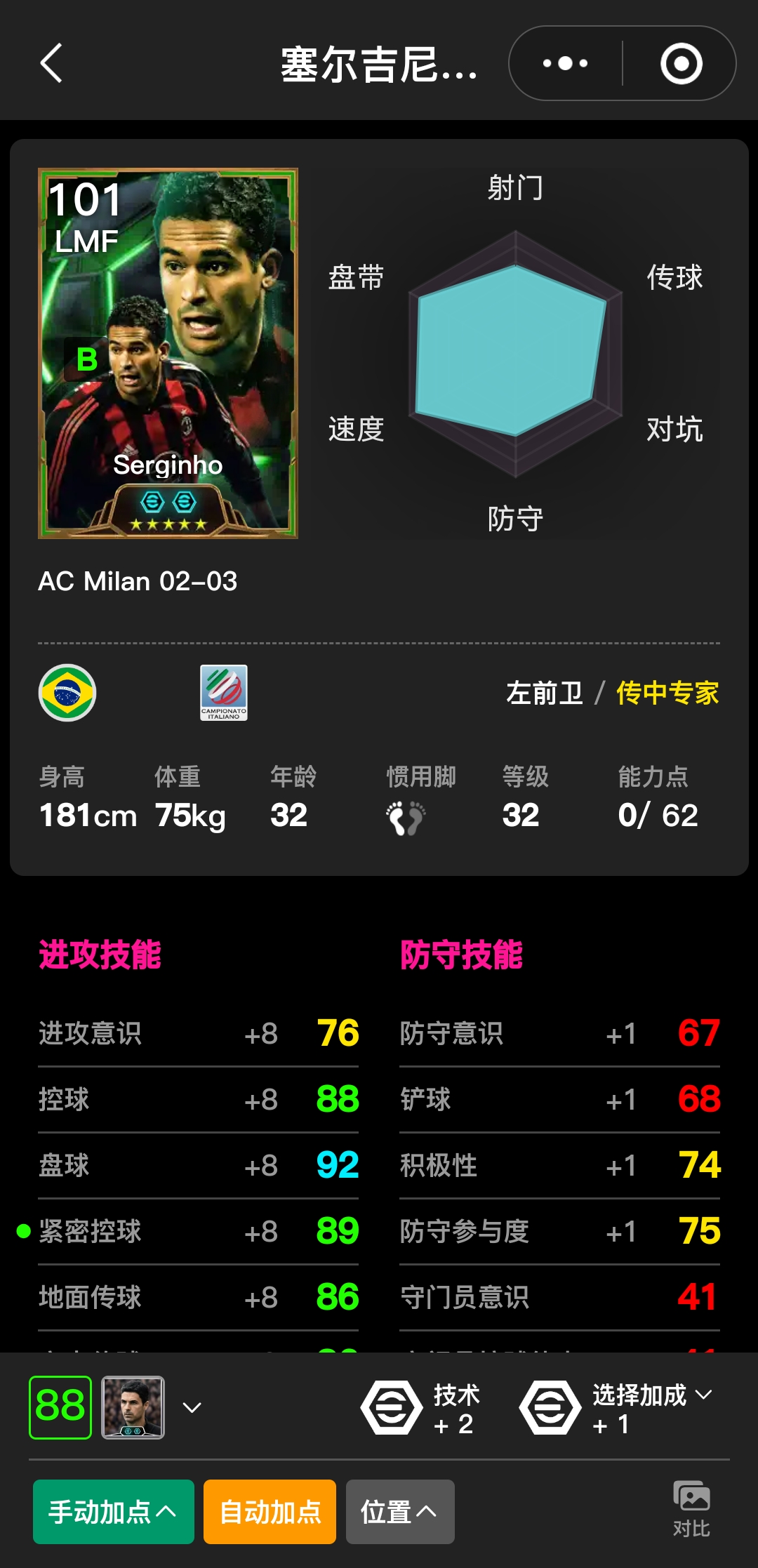Expand the 手动加点 manual points option
Image resolution: width=758 pixels, height=1568 pixels.
point(113,1511)
